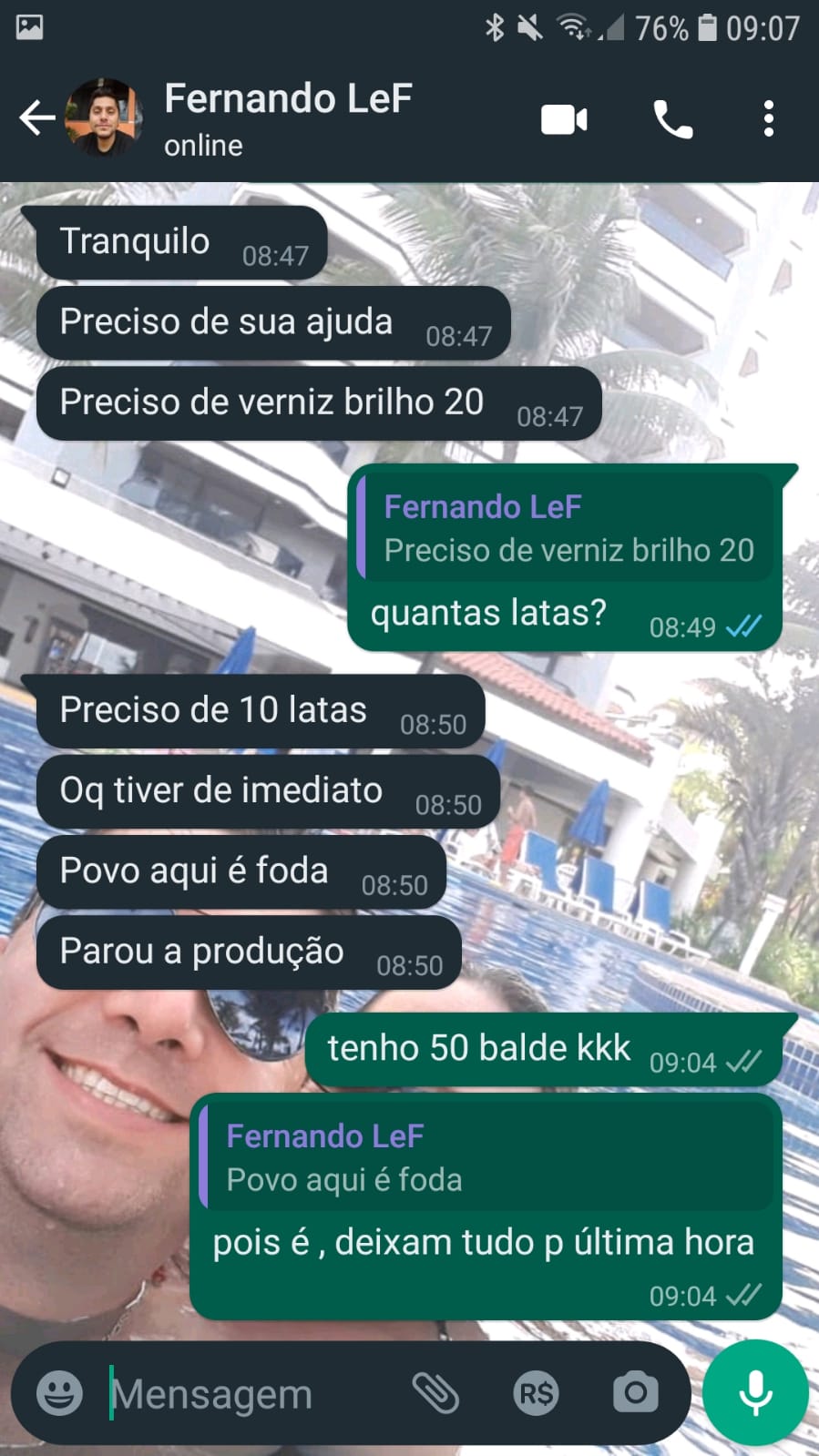
Task: Open Fernando LeF's profile photo
Action: point(104,118)
